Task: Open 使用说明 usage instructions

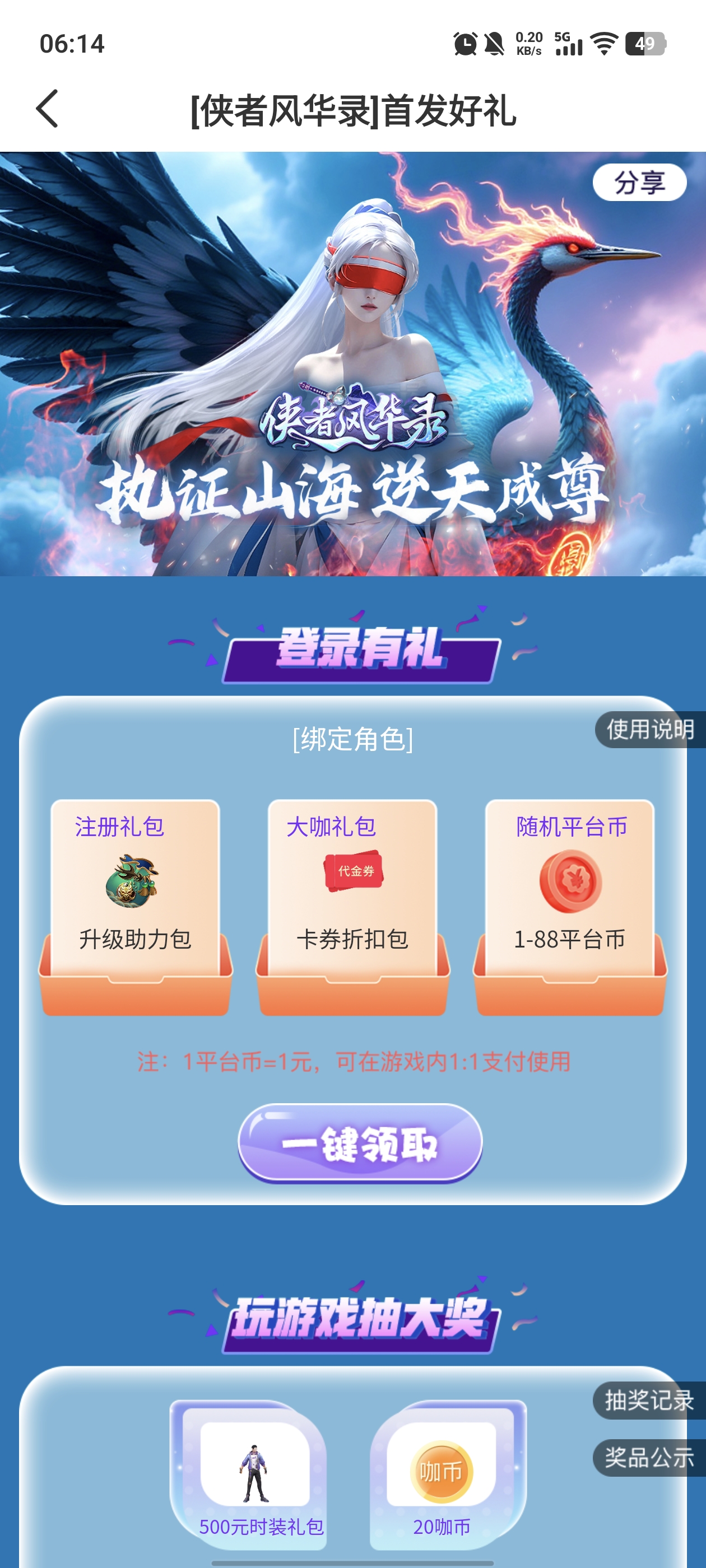Action: [649, 729]
